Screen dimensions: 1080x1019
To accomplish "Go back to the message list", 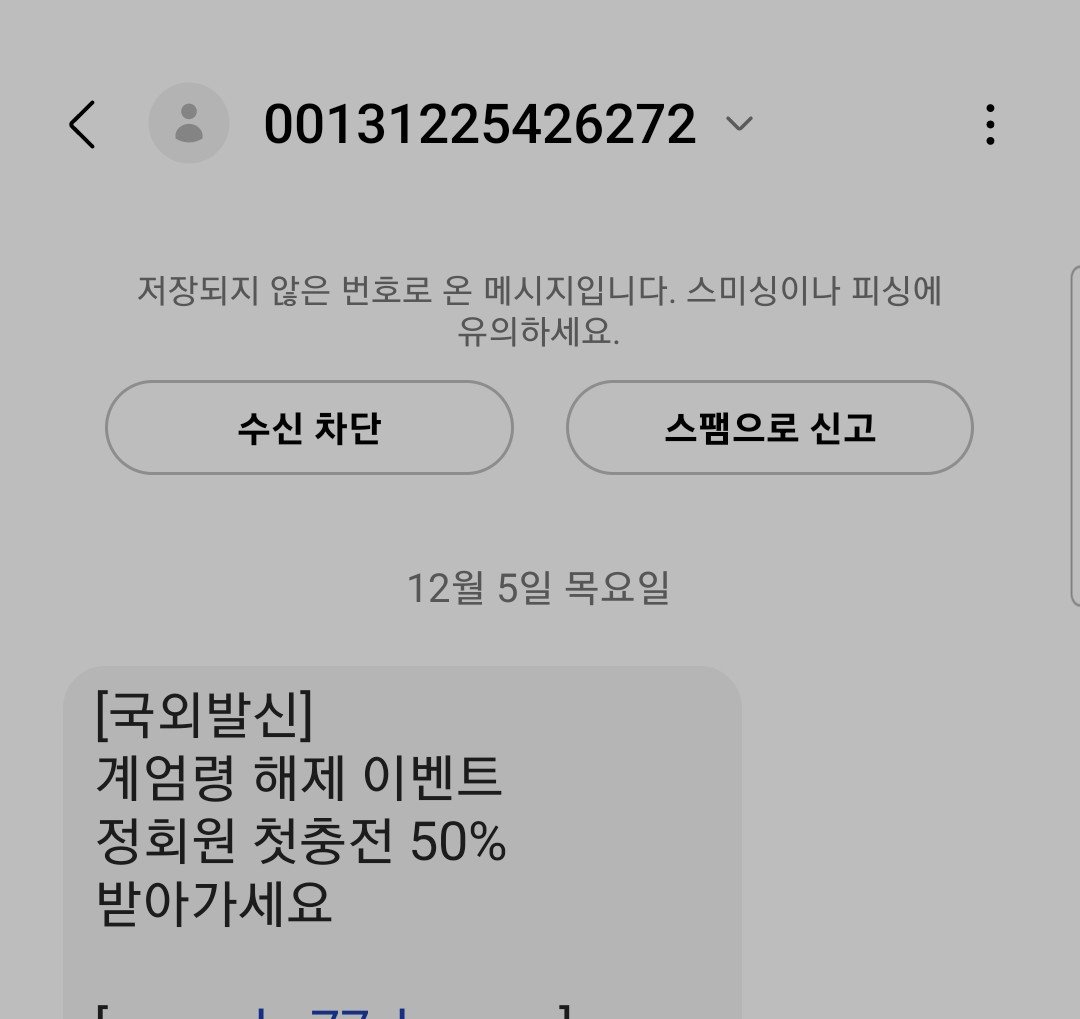I will (x=82, y=125).
